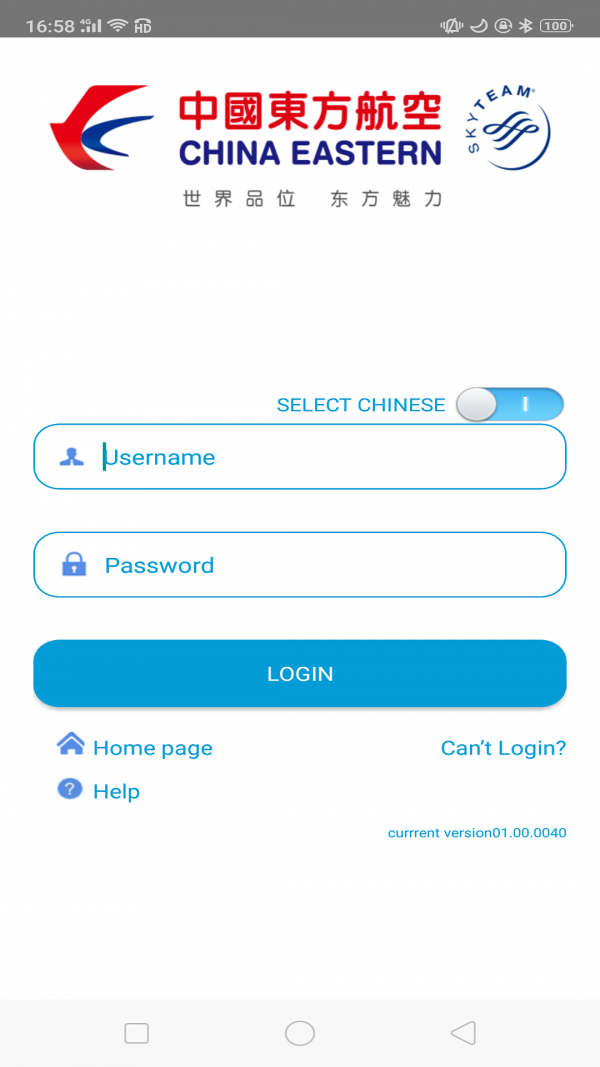Hit the blue LOGIN button
Screen dimensions: 600x1067
pyautogui.click(x=300, y=673)
